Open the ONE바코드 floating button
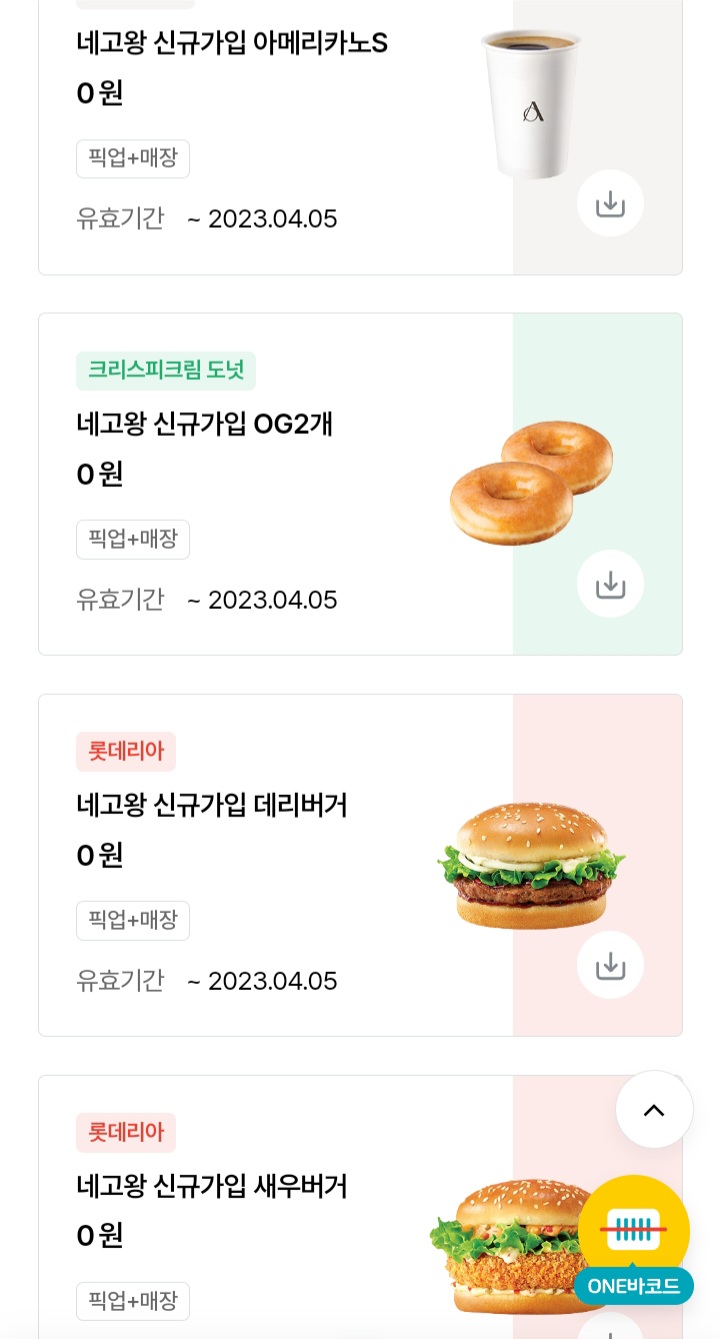Screen dimensions: 720x1339 (634, 1240)
